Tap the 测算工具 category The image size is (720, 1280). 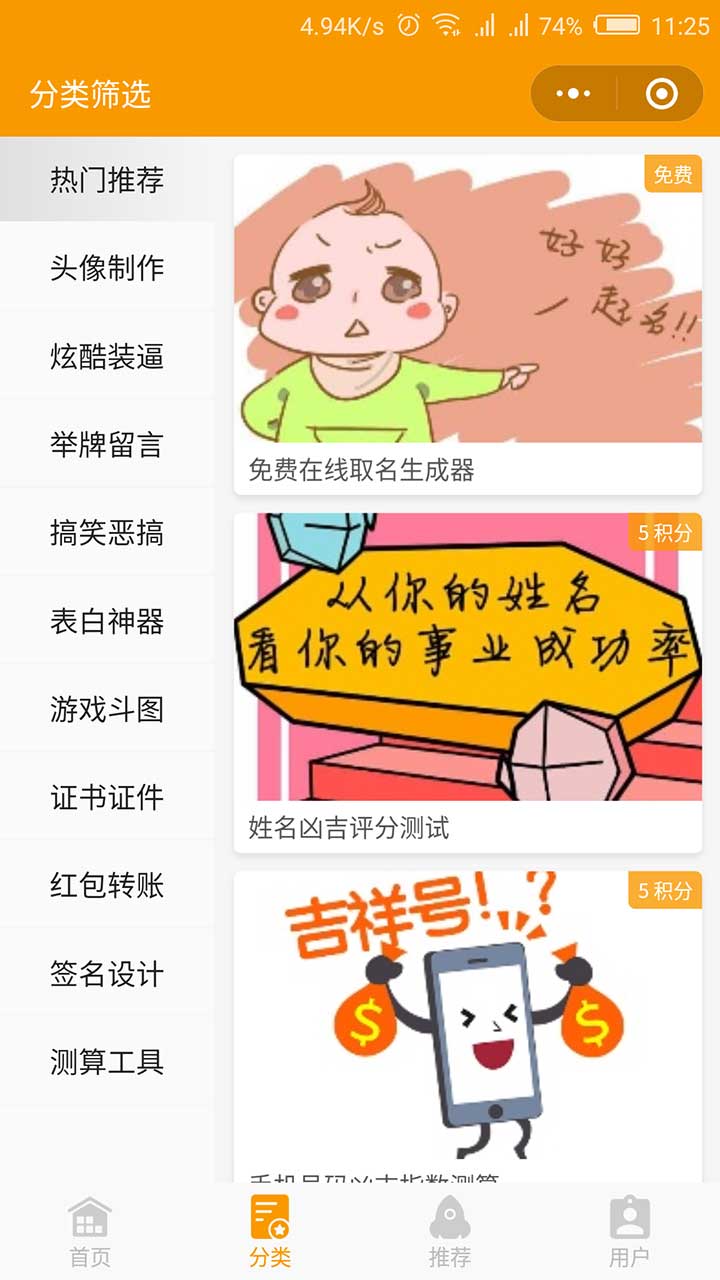pos(107,1061)
